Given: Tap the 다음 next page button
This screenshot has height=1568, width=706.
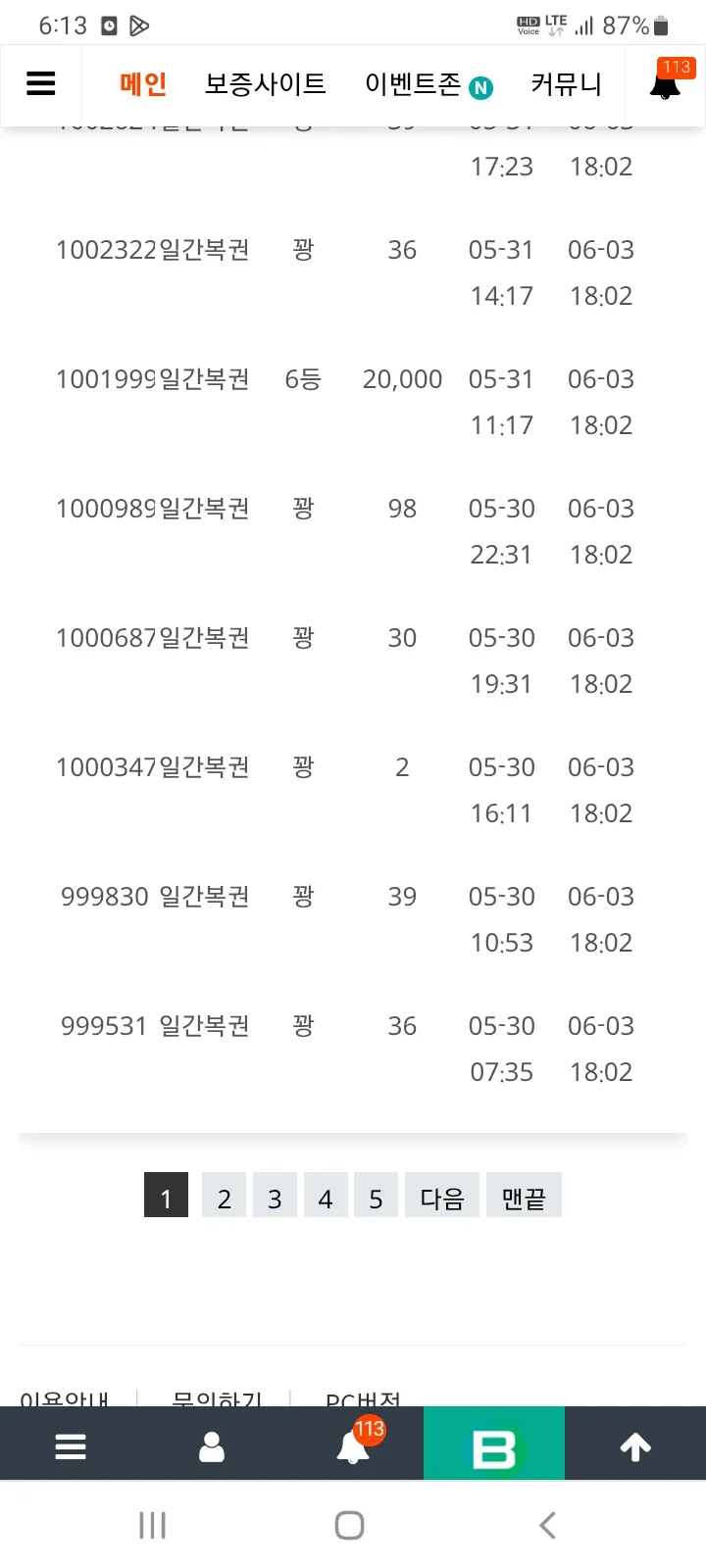Looking at the screenshot, I should (x=442, y=1196).
